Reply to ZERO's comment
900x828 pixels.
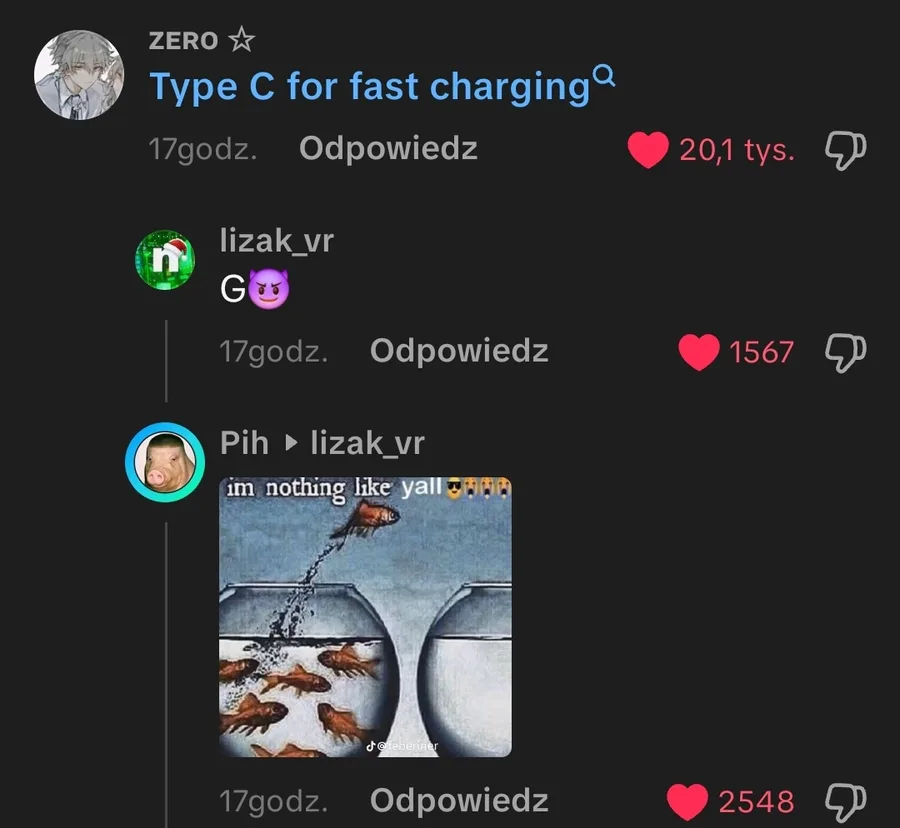pyautogui.click(x=388, y=149)
